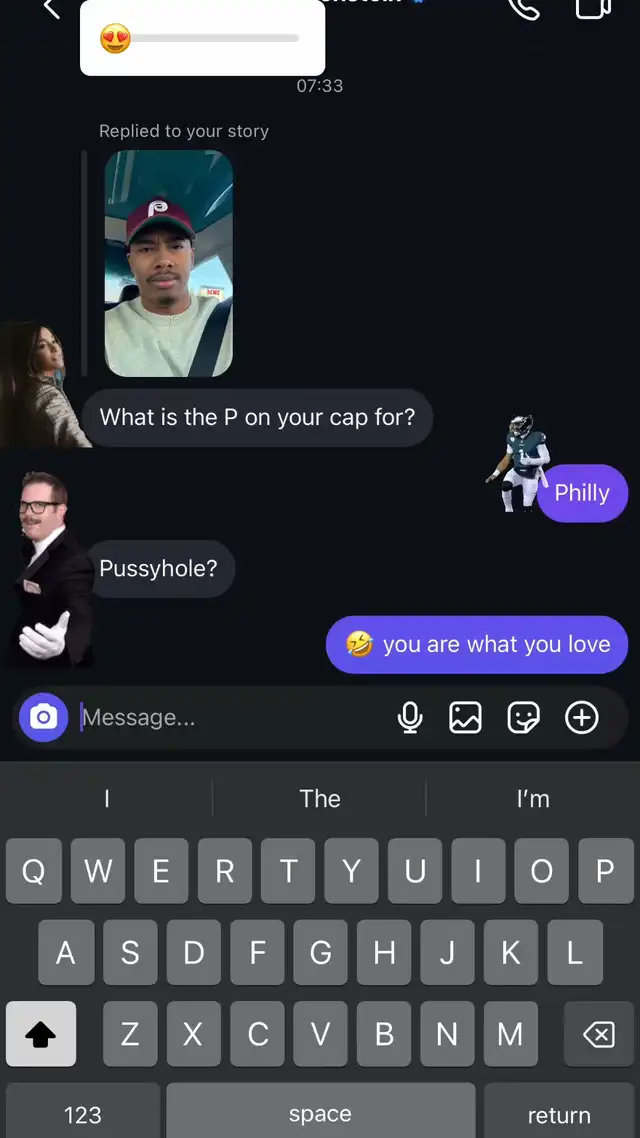Focus the Message text field
The image size is (640, 1138).
(x=232, y=718)
